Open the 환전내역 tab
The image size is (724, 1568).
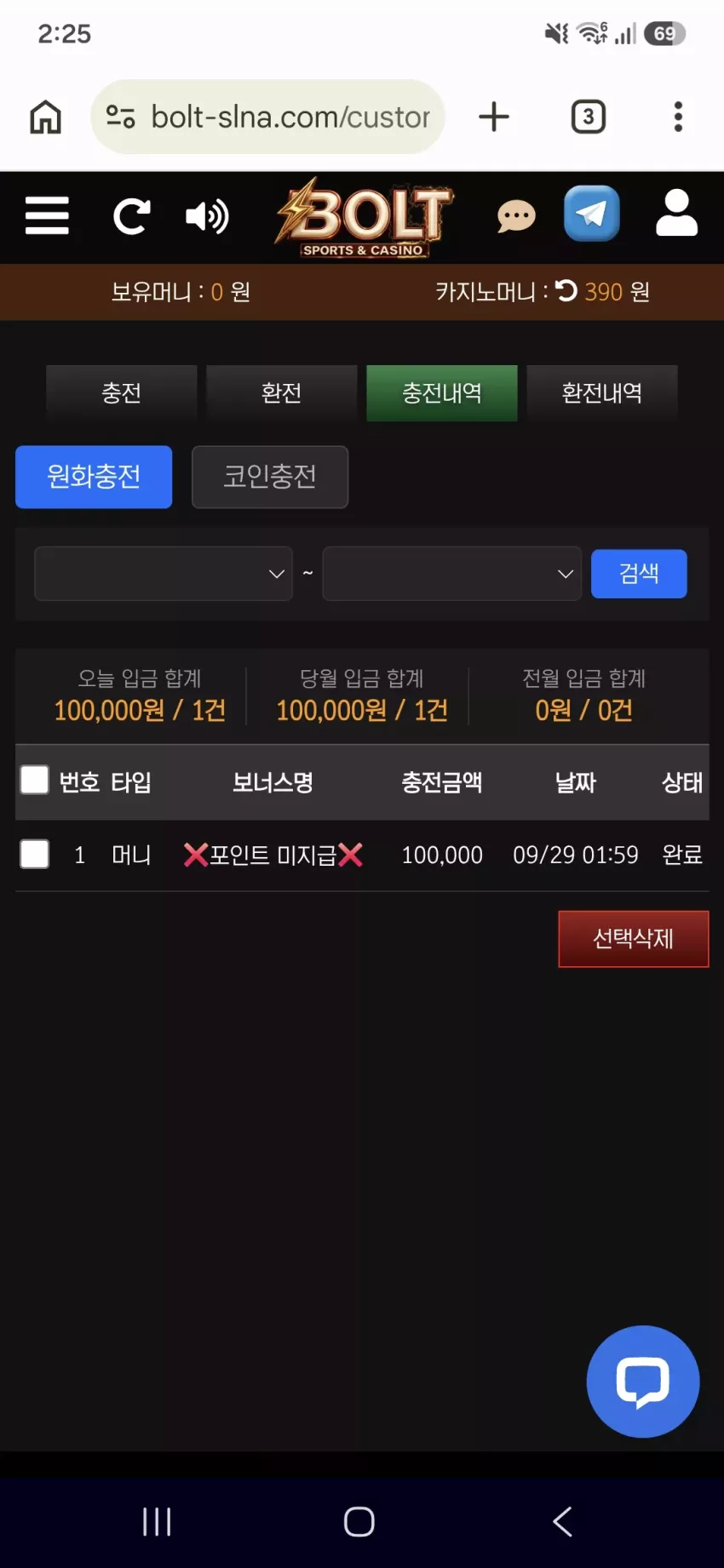click(x=602, y=392)
